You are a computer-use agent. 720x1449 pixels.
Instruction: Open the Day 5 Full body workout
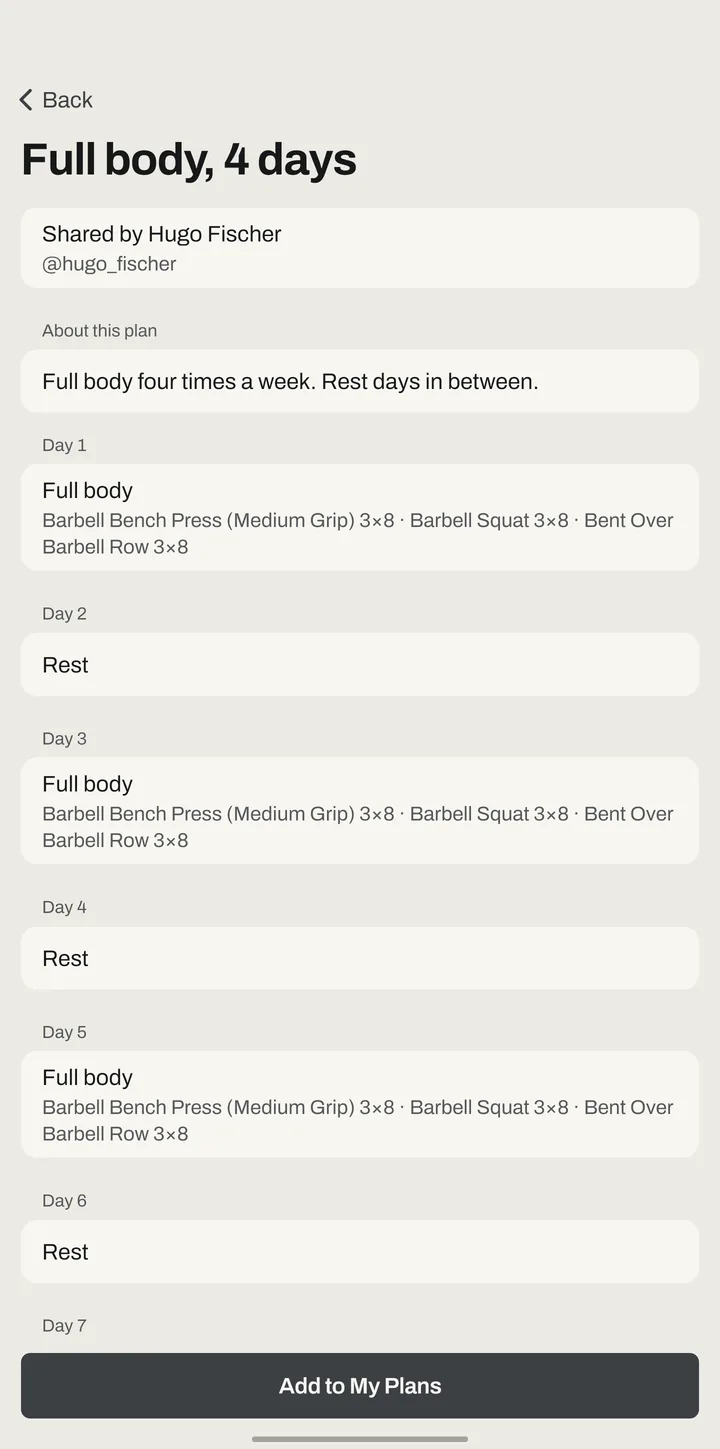pyautogui.click(x=360, y=1104)
